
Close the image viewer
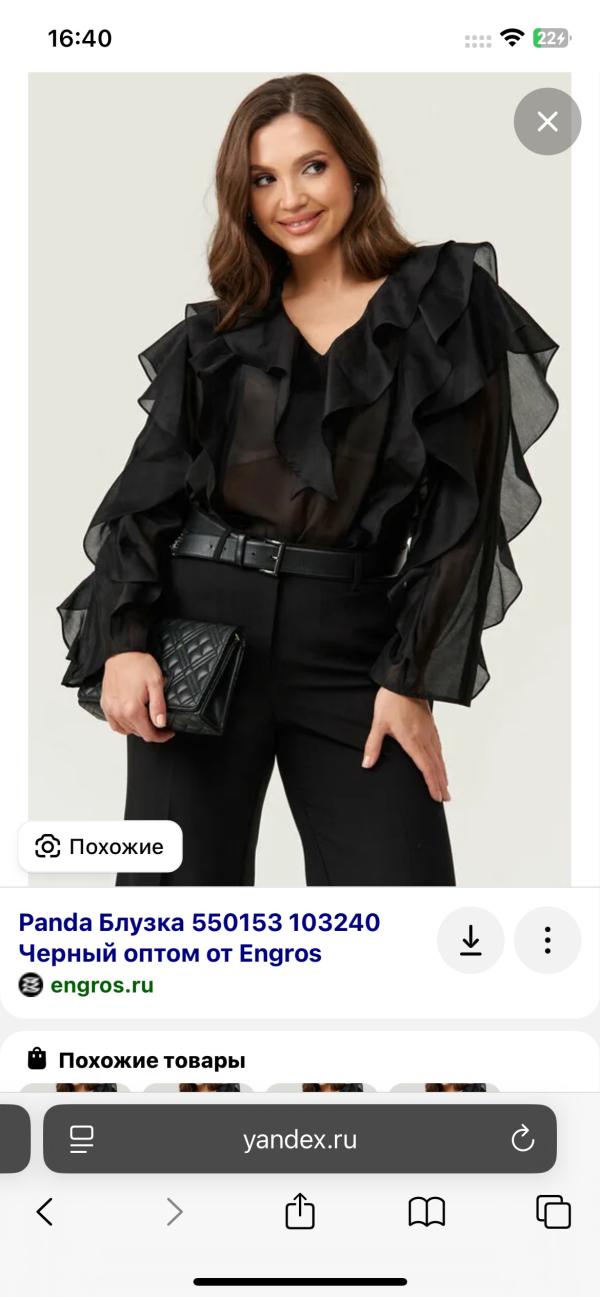tap(547, 122)
